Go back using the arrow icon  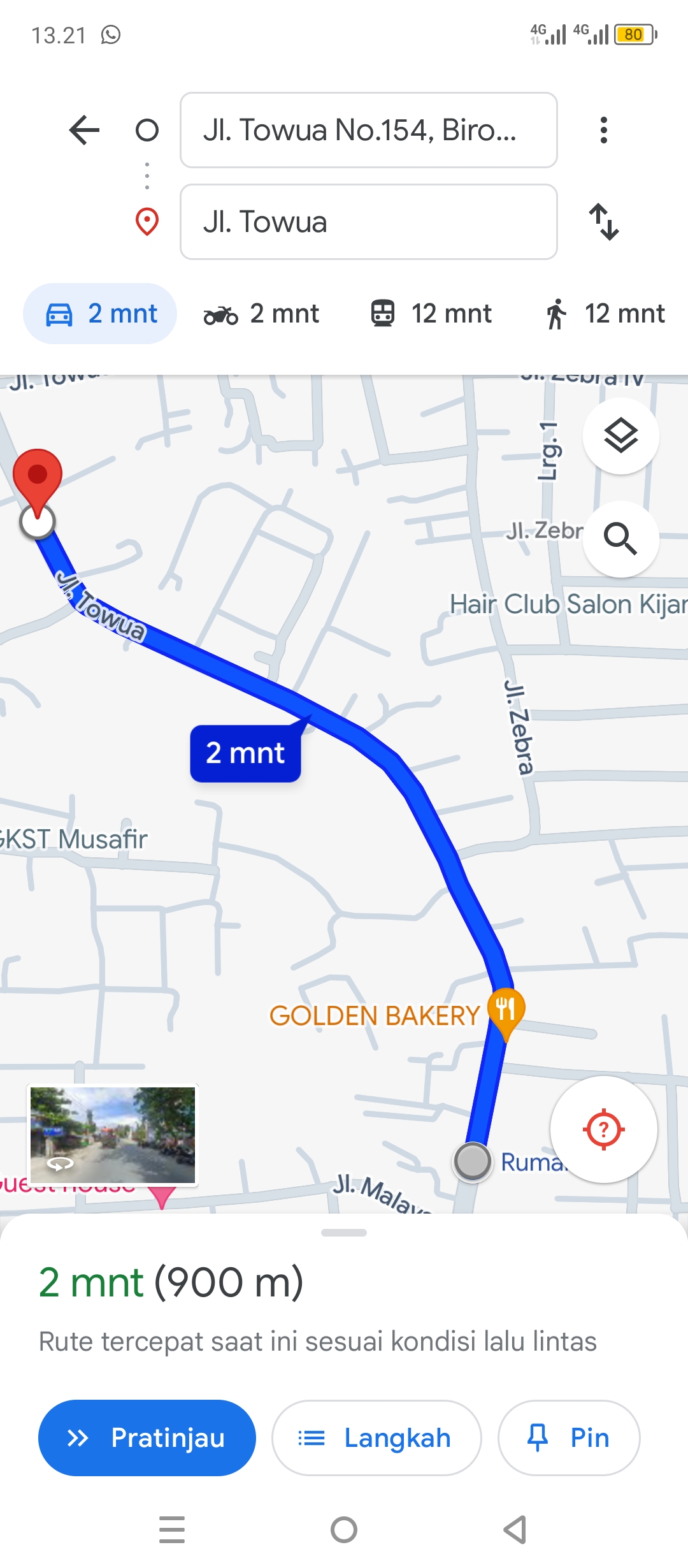[84, 130]
